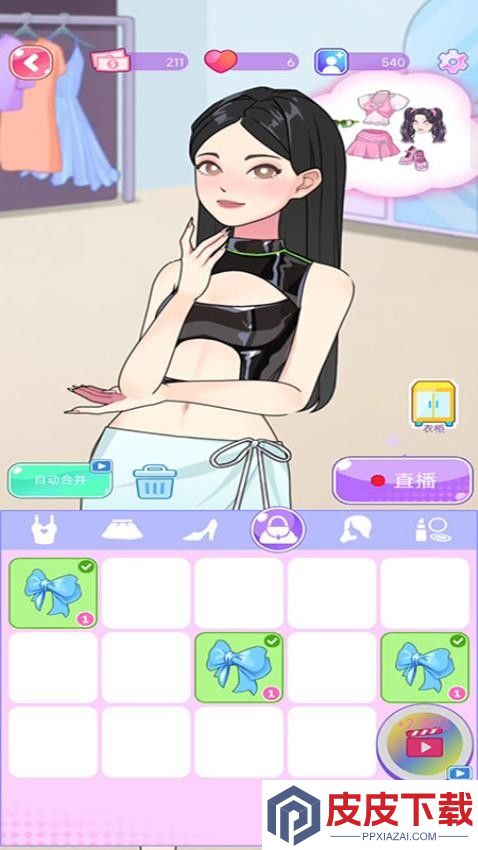
Task: Switch to the hairstyle category tab
Action: (356, 530)
